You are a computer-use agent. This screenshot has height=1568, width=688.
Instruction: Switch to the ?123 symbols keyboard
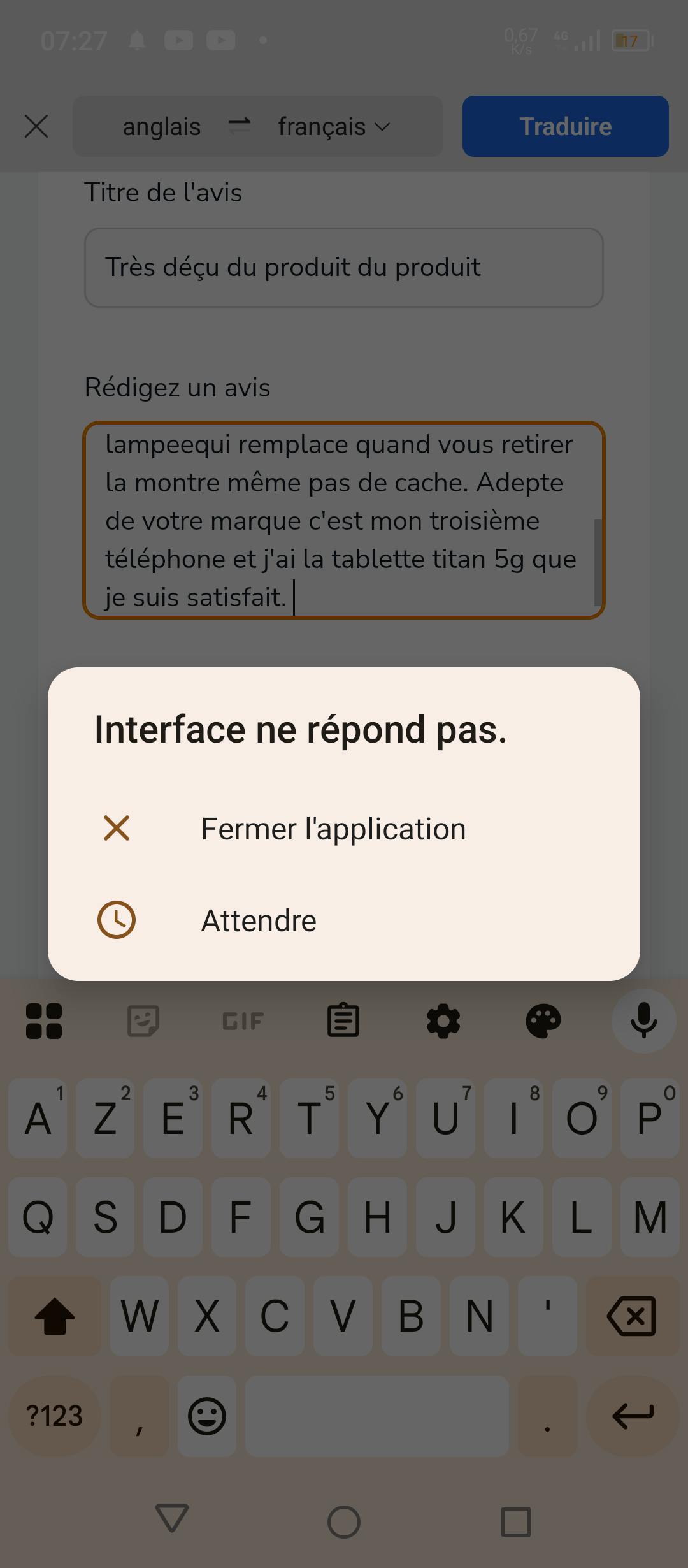pyautogui.click(x=55, y=1416)
